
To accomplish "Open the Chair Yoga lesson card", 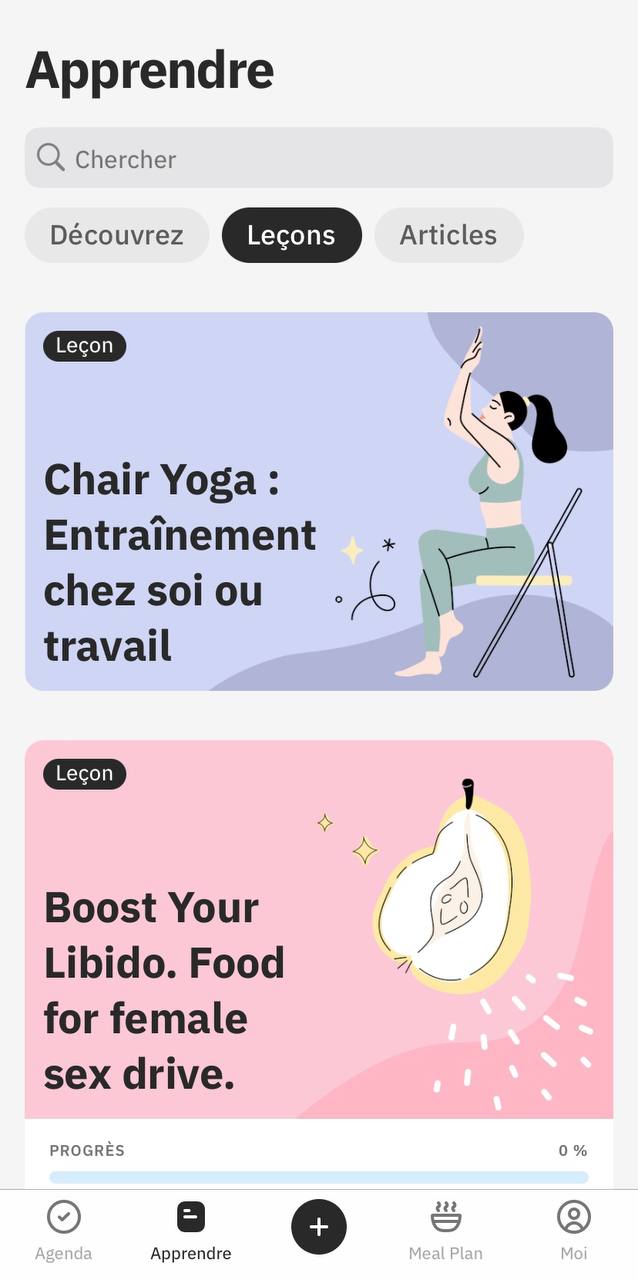I will click(318, 501).
